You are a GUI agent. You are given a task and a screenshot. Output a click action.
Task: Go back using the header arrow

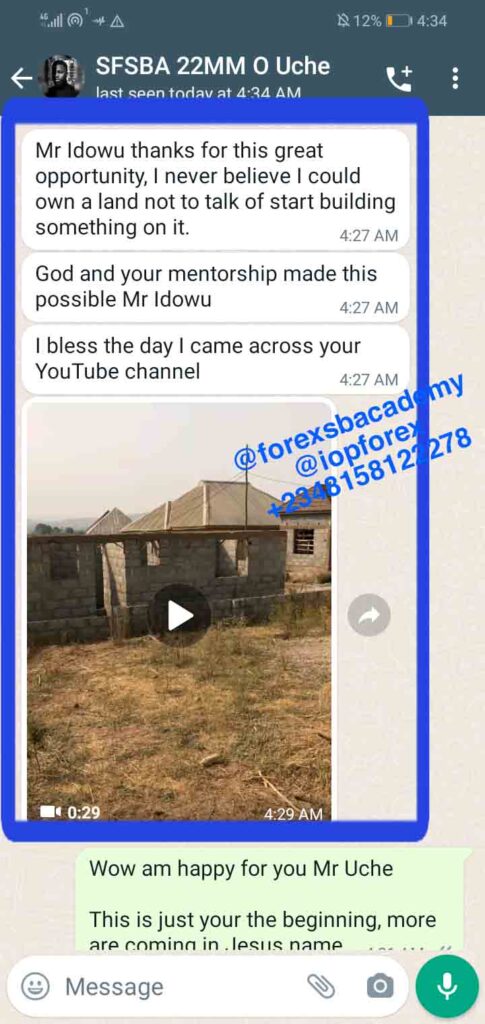[21, 78]
